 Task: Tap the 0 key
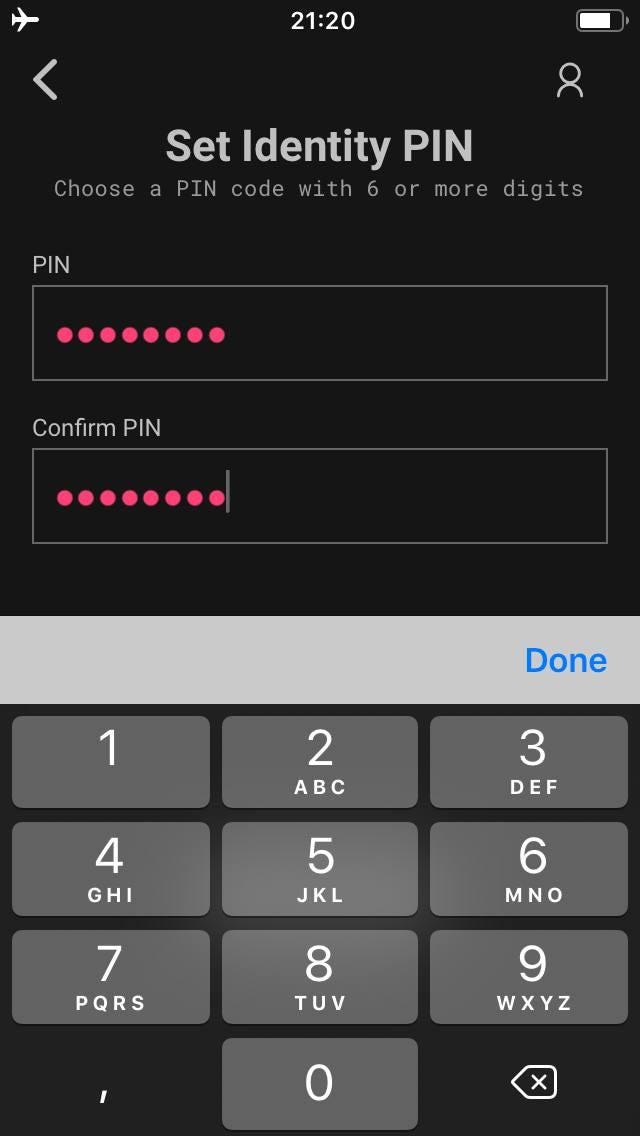point(320,1084)
